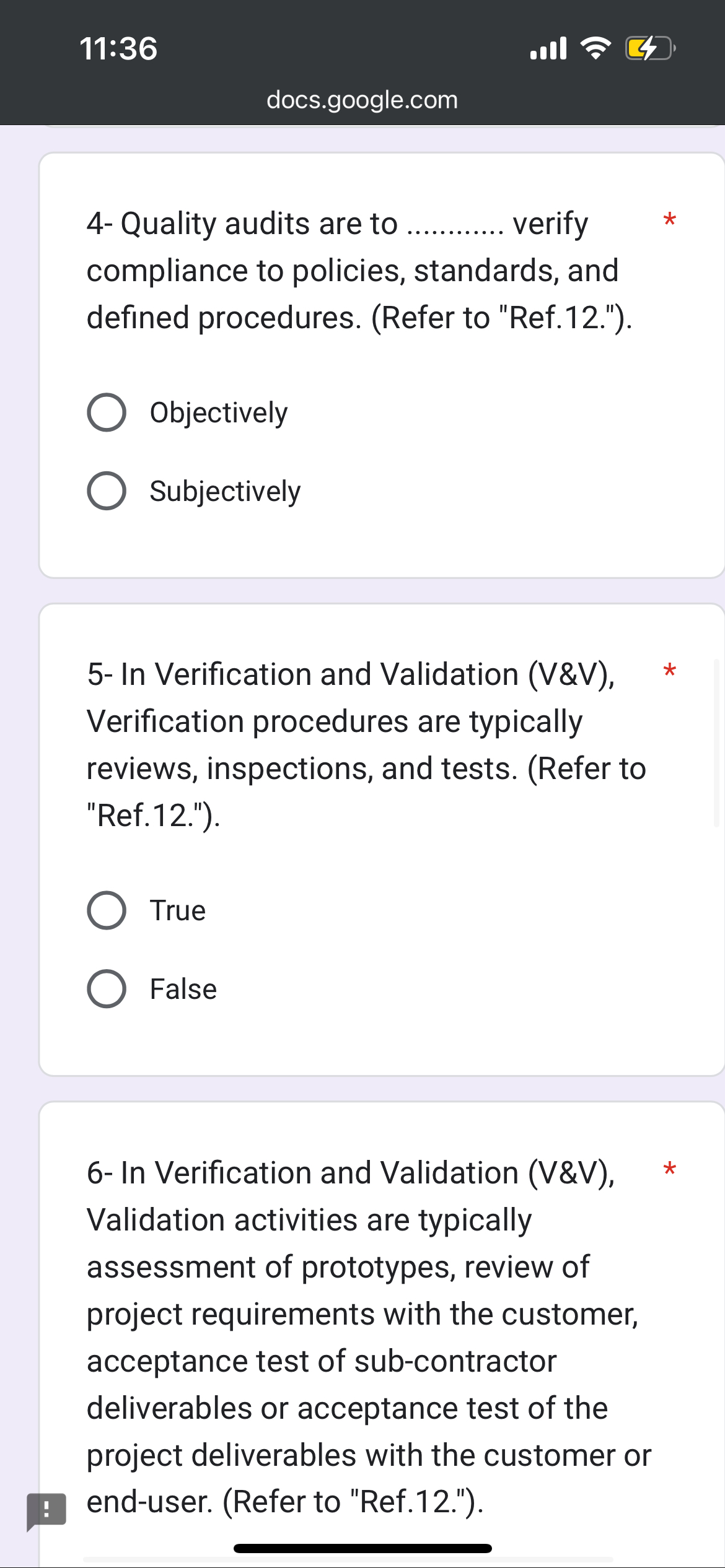The height and width of the screenshot is (1568, 725).
Task: Choose True for question 5
Action: (107, 910)
